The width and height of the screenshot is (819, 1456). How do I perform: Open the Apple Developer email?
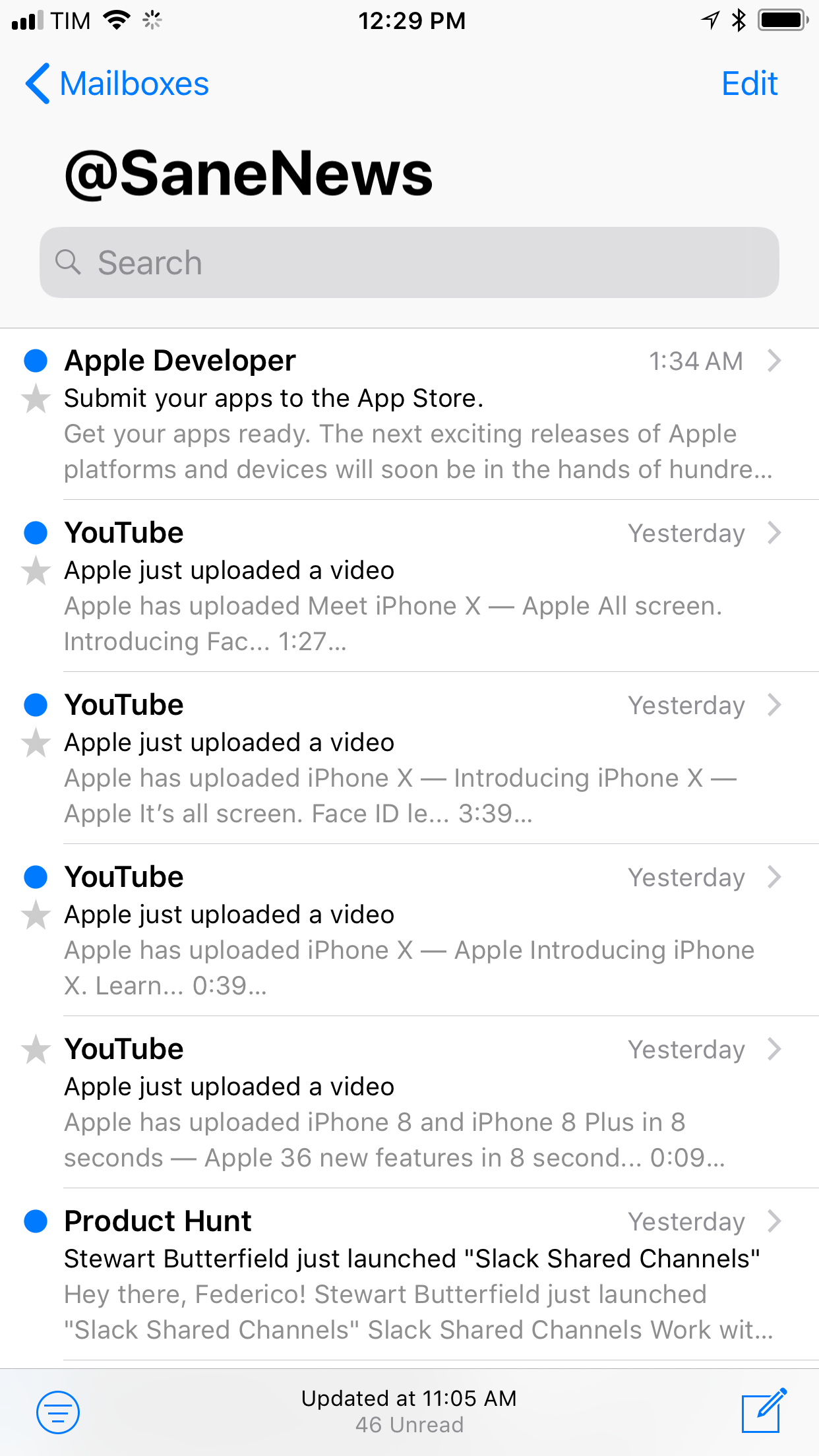[409, 414]
